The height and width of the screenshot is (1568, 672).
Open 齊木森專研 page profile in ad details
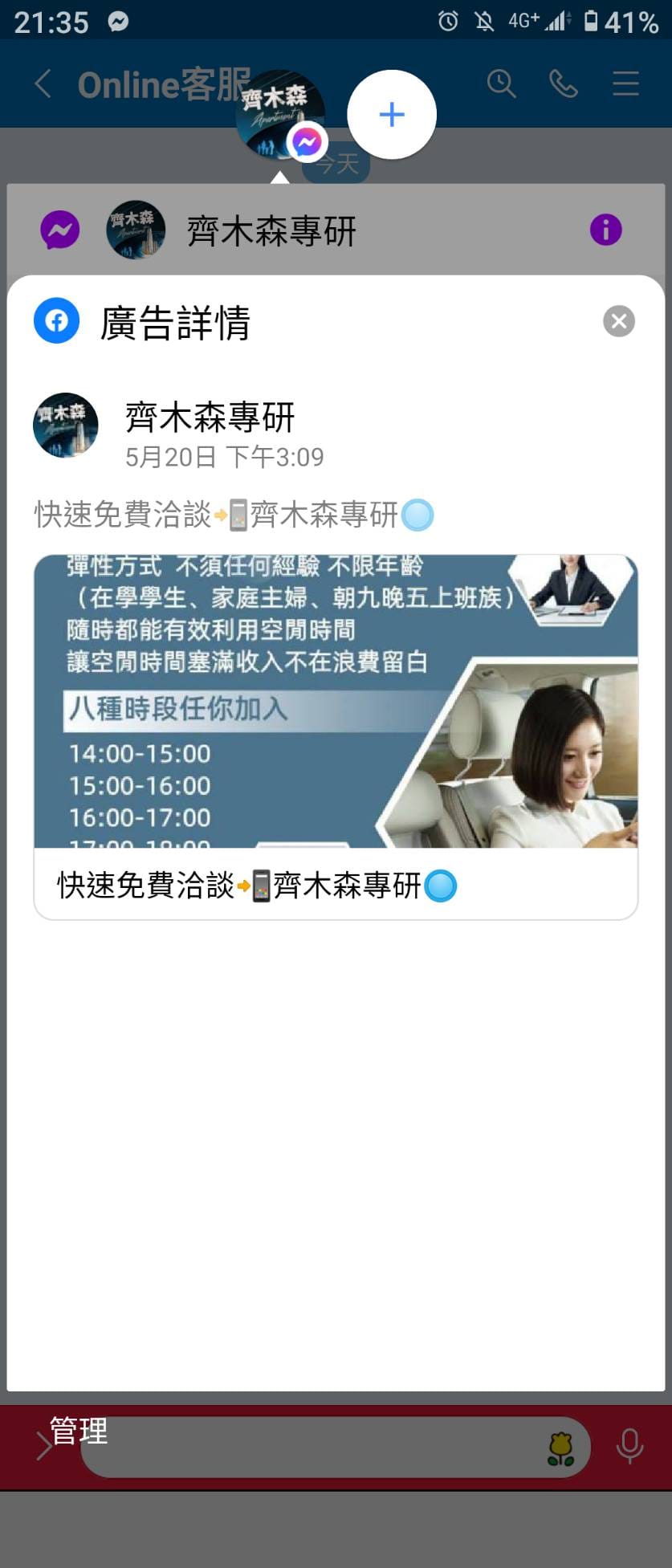(x=66, y=425)
